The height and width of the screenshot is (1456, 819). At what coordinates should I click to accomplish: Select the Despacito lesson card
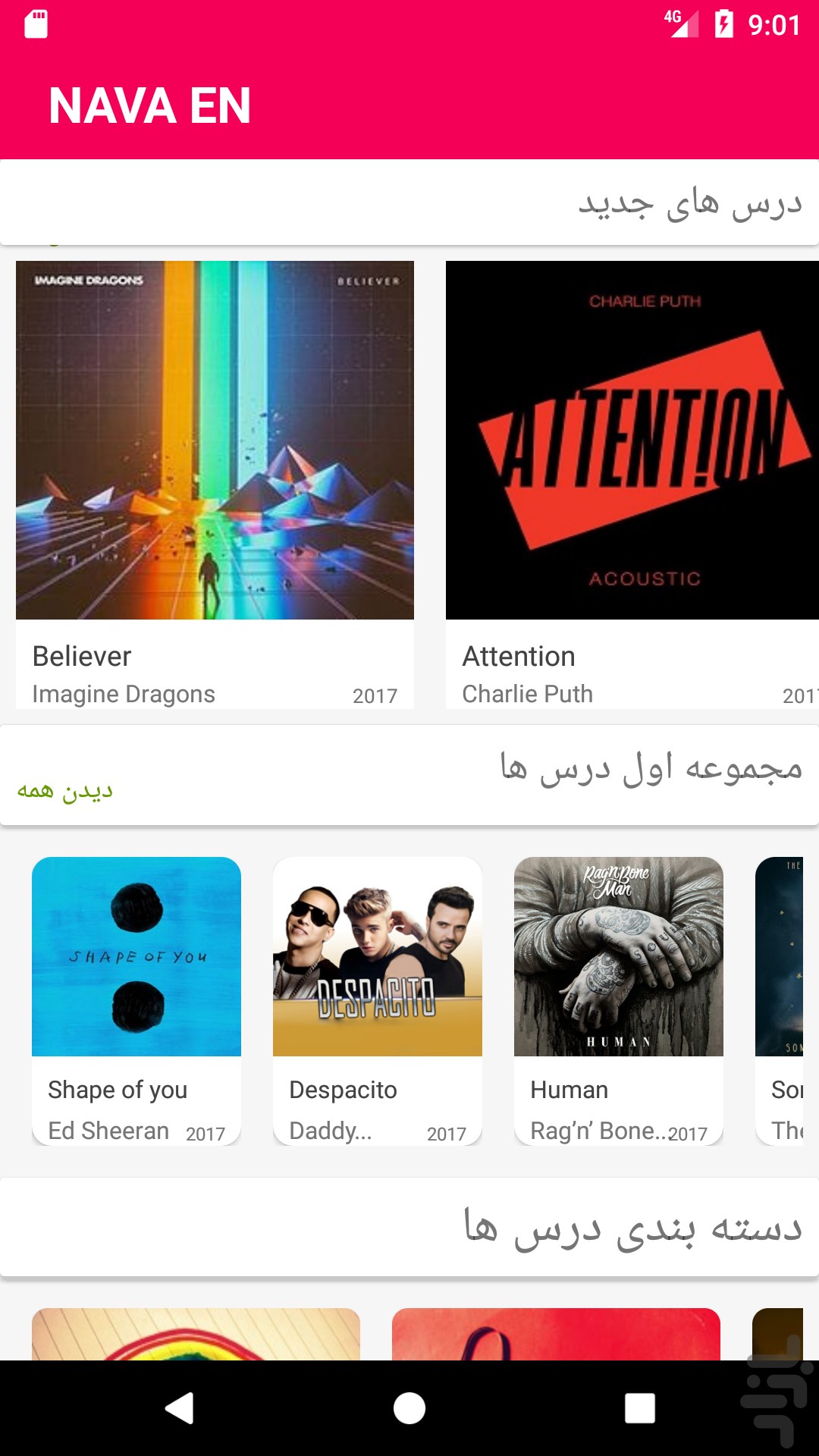pos(378,1001)
